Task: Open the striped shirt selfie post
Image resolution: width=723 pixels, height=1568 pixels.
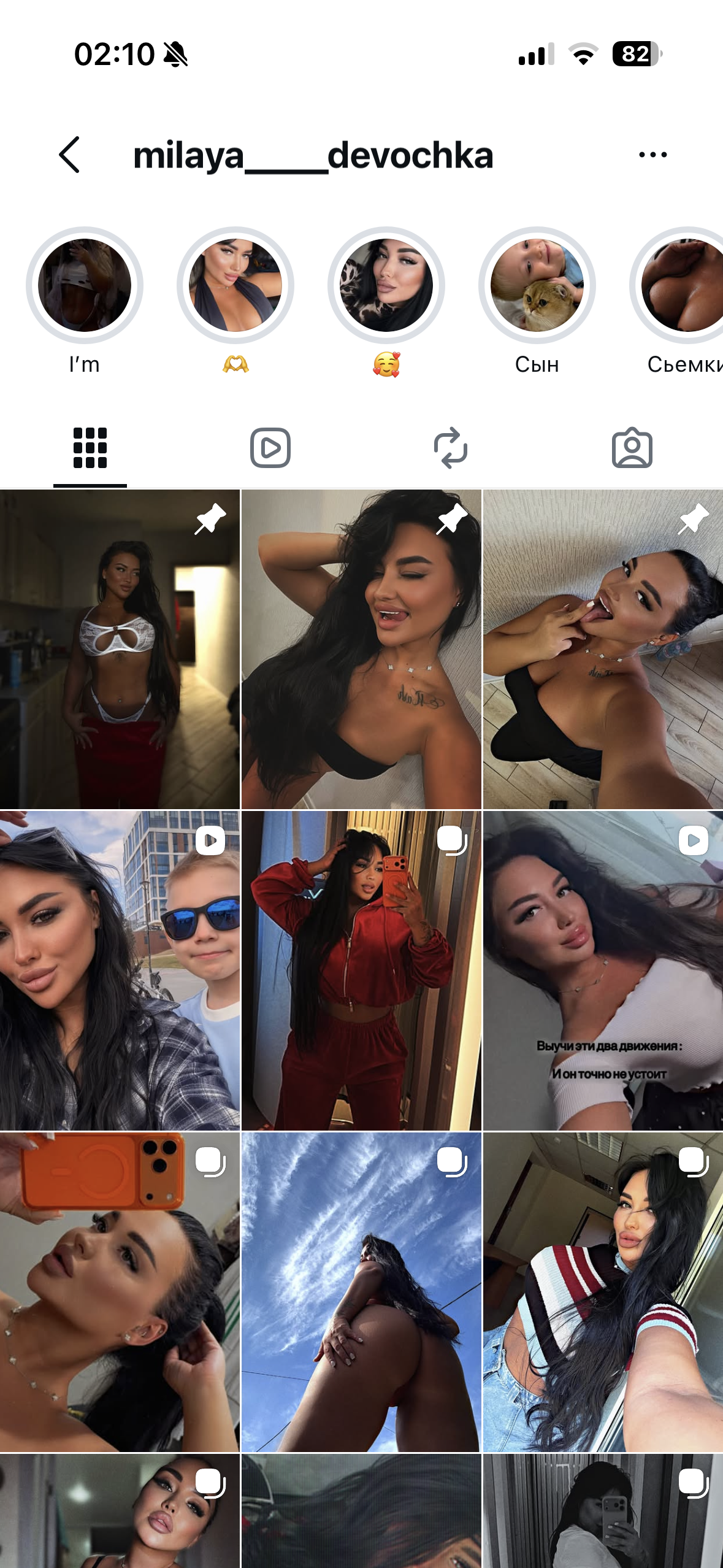Action: 603,1292
